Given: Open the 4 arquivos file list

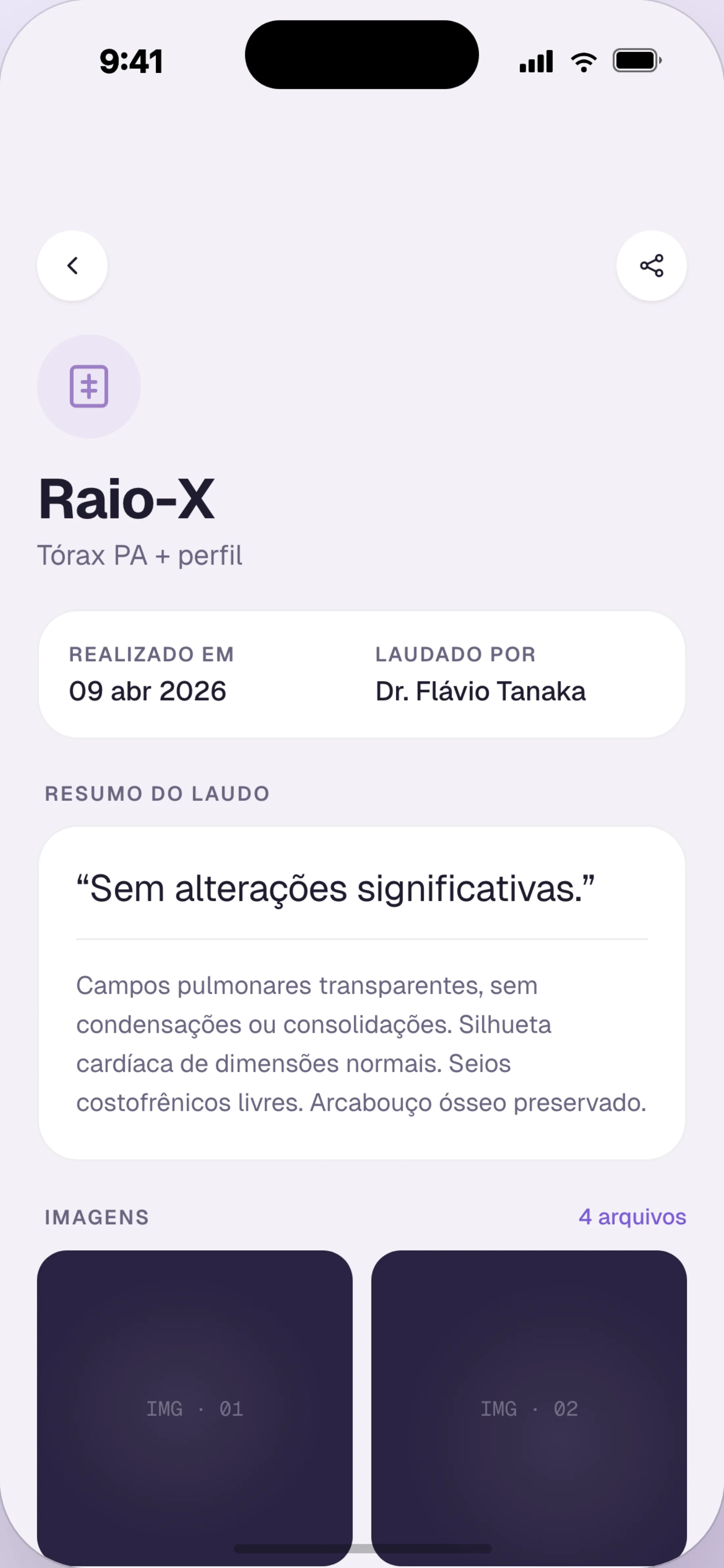Looking at the screenshot, I should tap(633, 1217).
